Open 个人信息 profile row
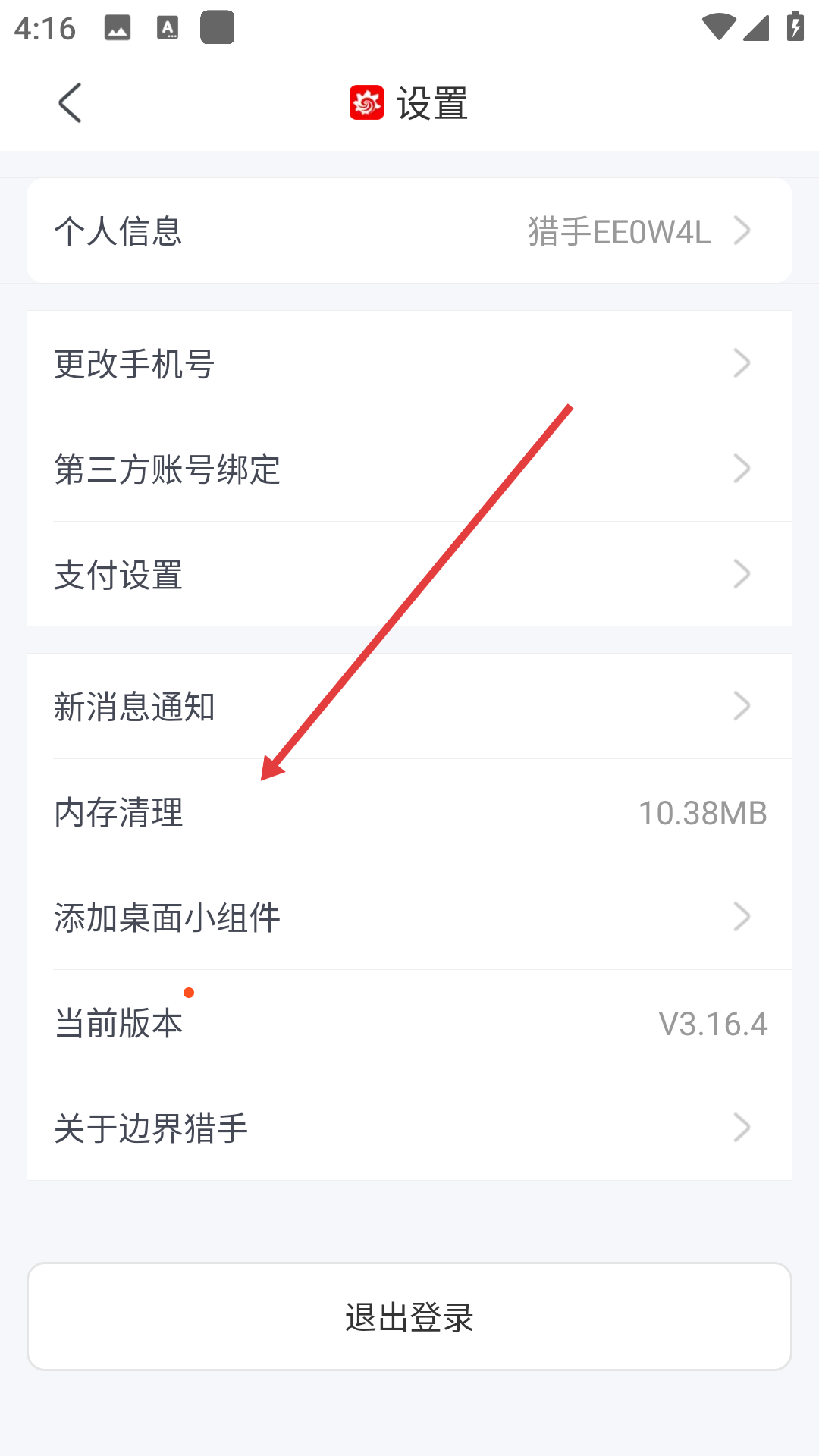 pos(409,231)
